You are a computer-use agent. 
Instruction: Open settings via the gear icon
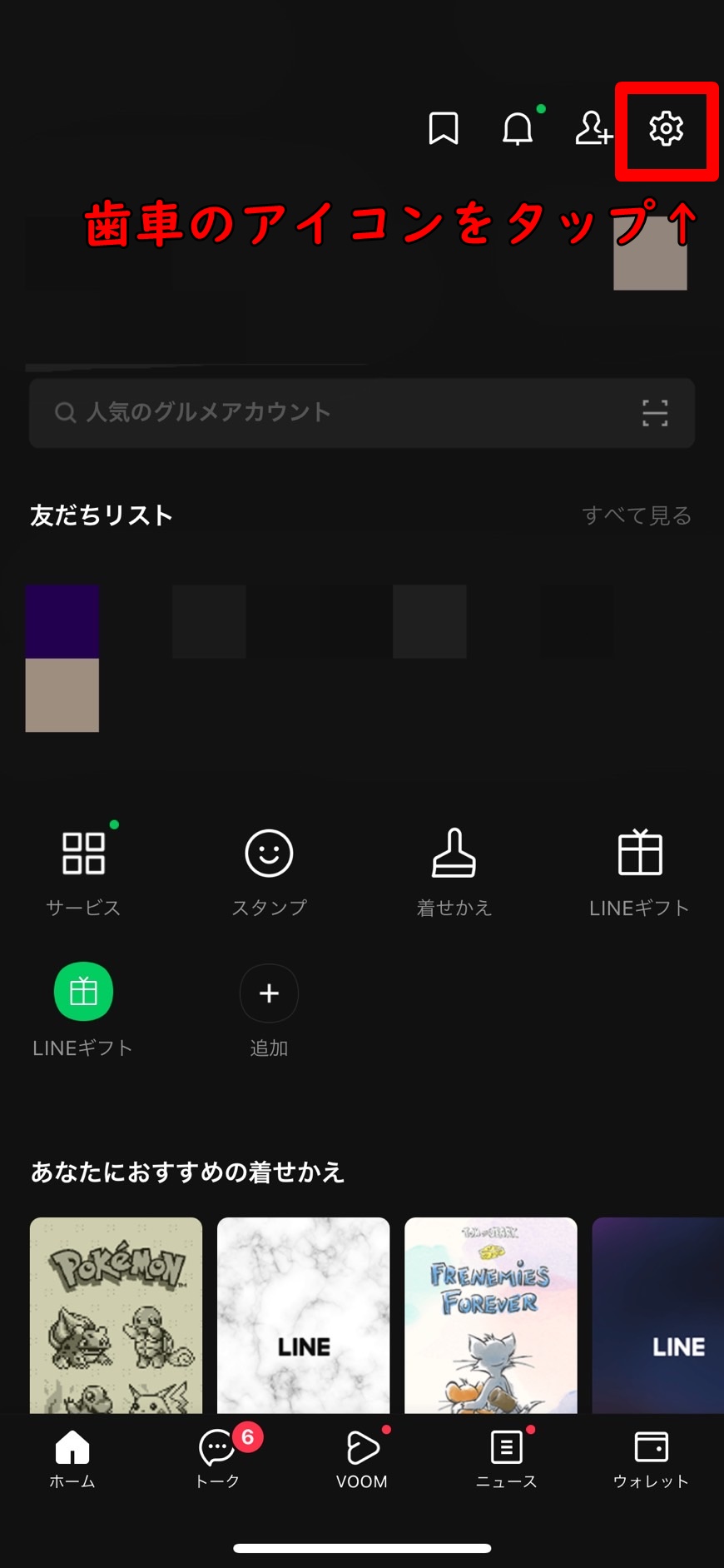pyautogui.click(x=666, y=129)
